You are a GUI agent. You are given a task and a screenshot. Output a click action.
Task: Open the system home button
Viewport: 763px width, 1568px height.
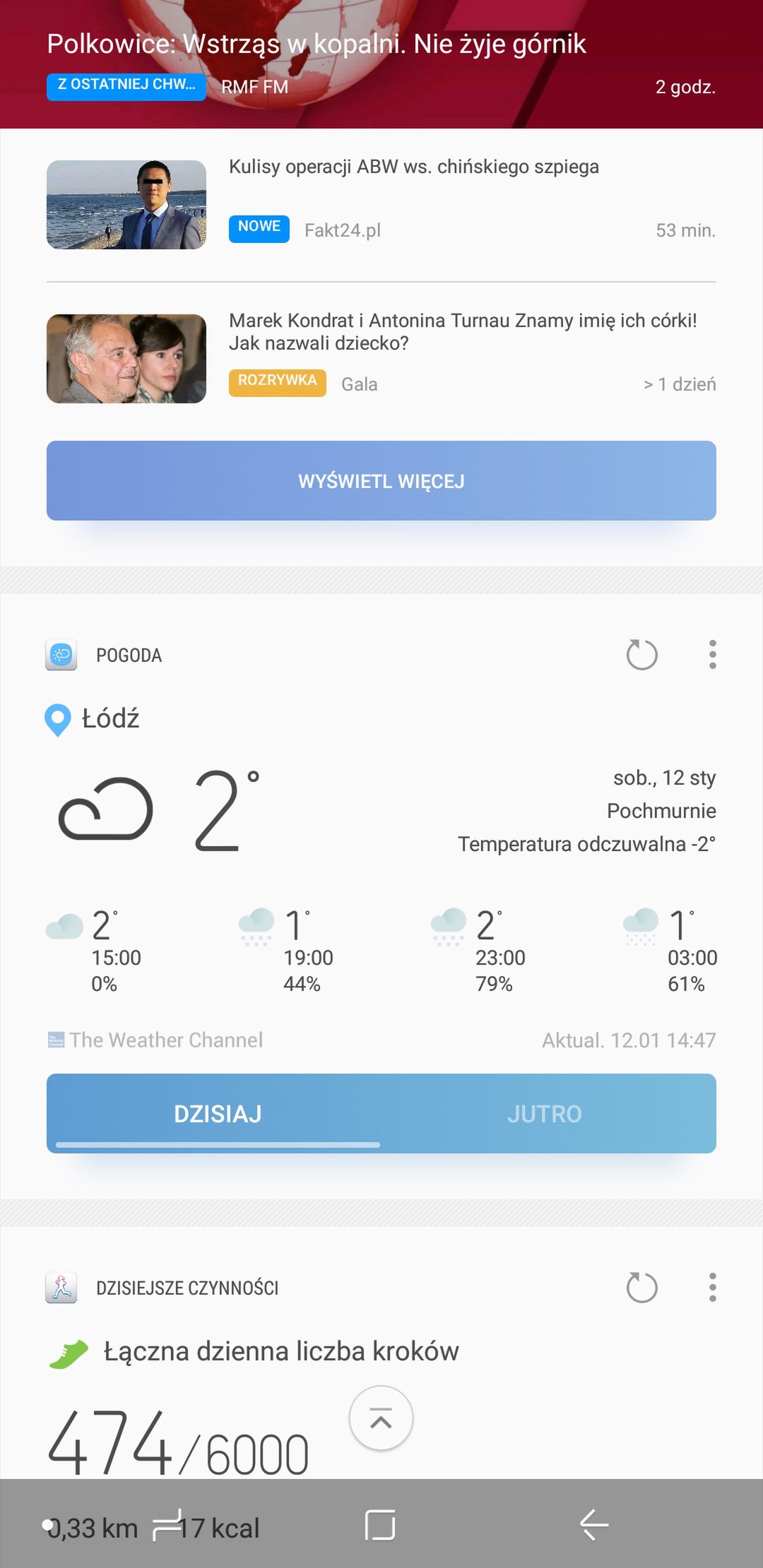[x=380, y=1525]
